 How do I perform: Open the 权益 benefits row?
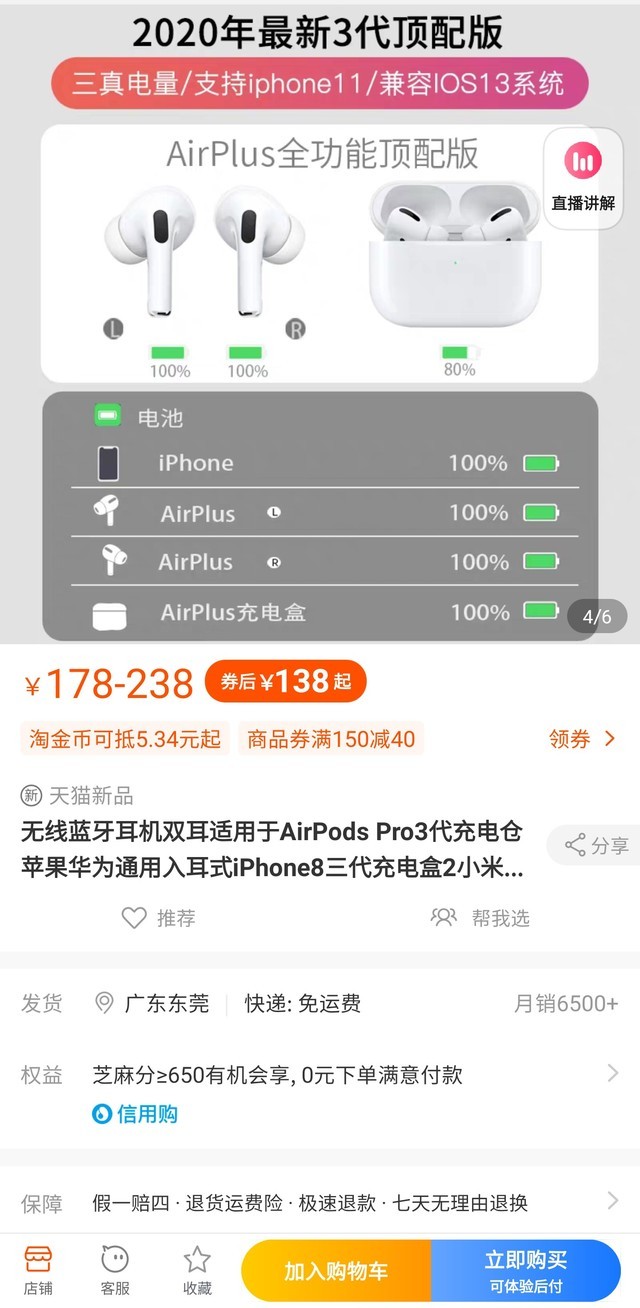point(320,1076)
